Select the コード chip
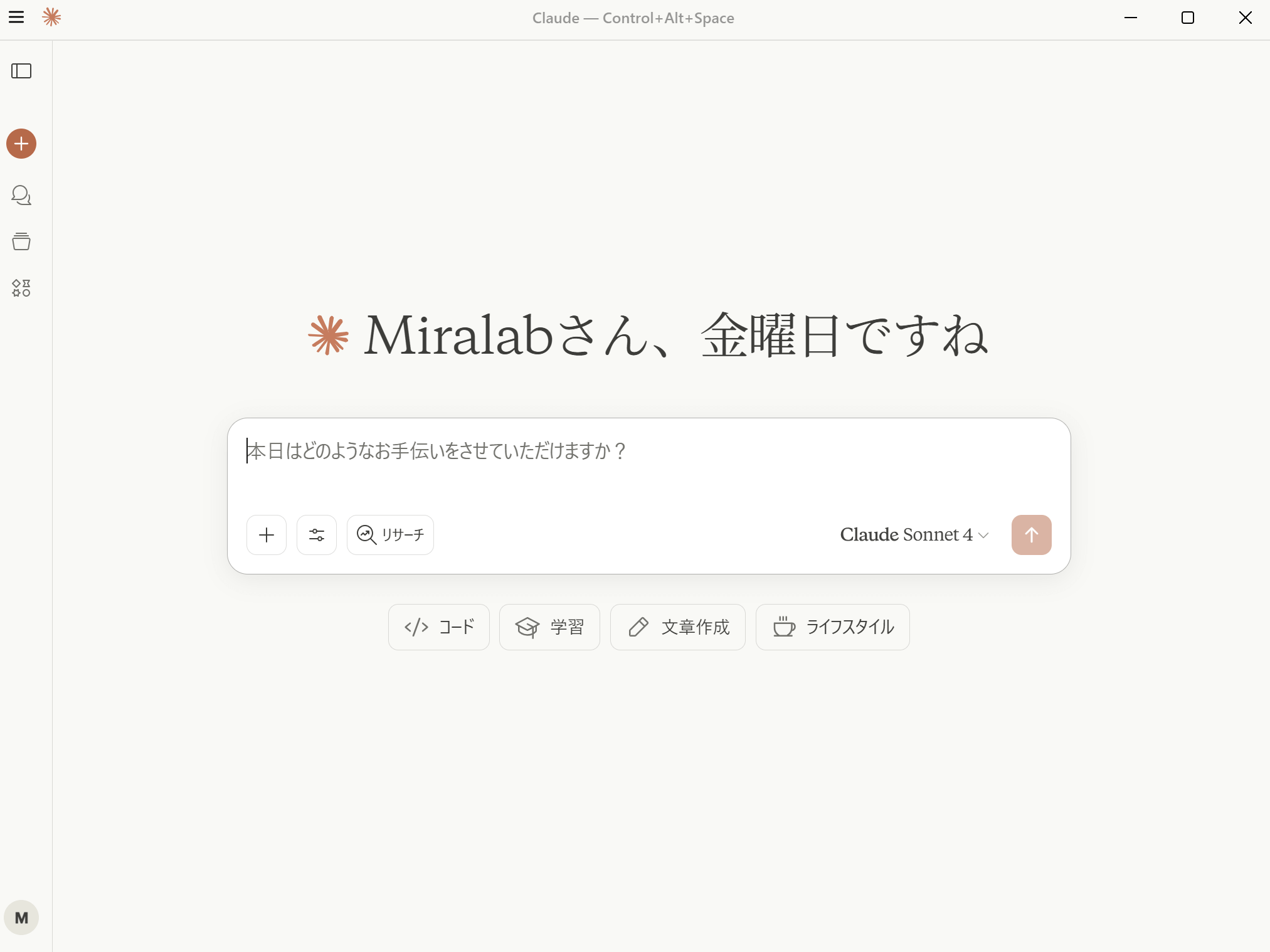 coord(438,627)
